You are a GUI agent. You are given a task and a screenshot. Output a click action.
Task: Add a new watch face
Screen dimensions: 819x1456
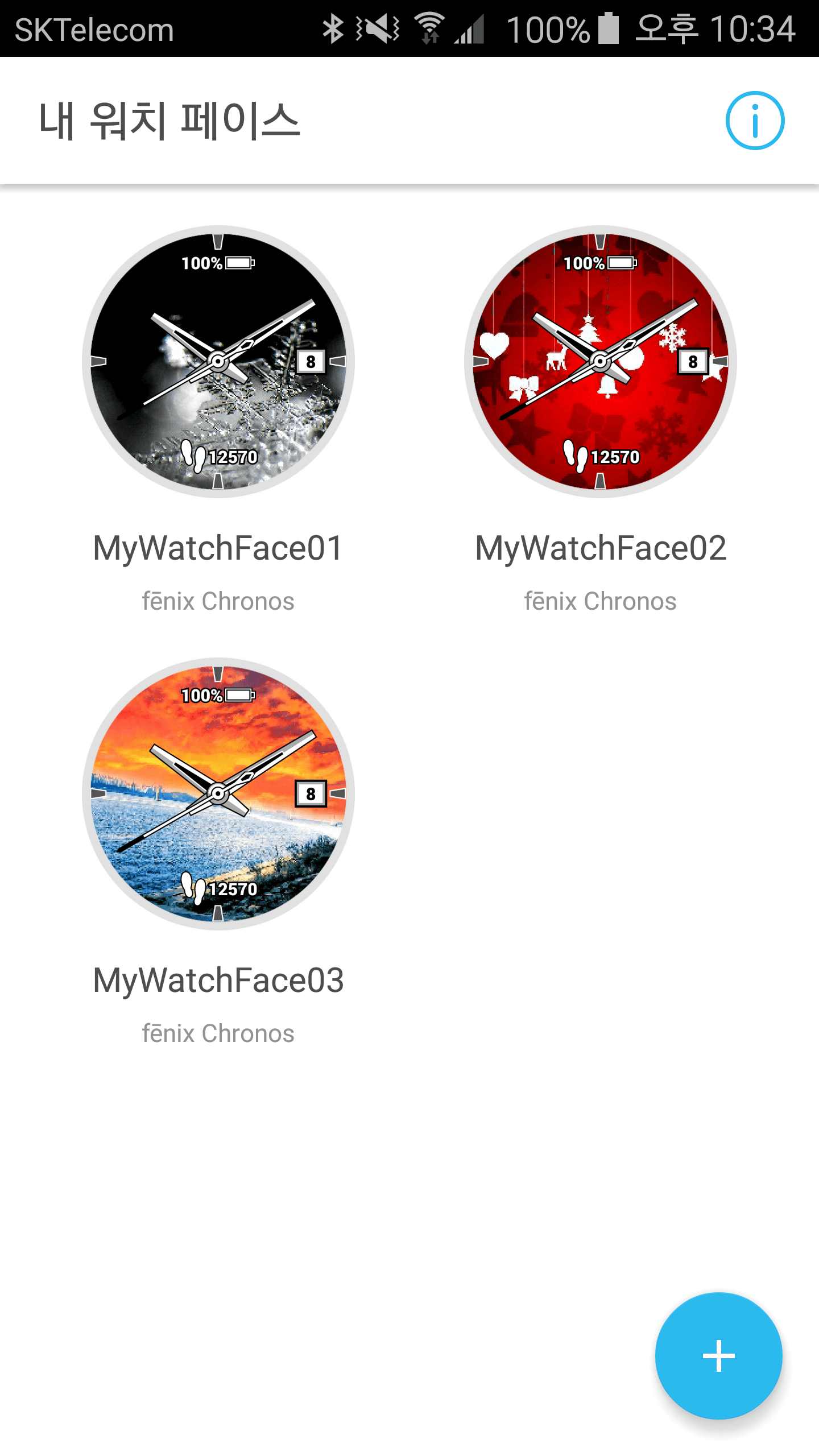point(718,1356)
